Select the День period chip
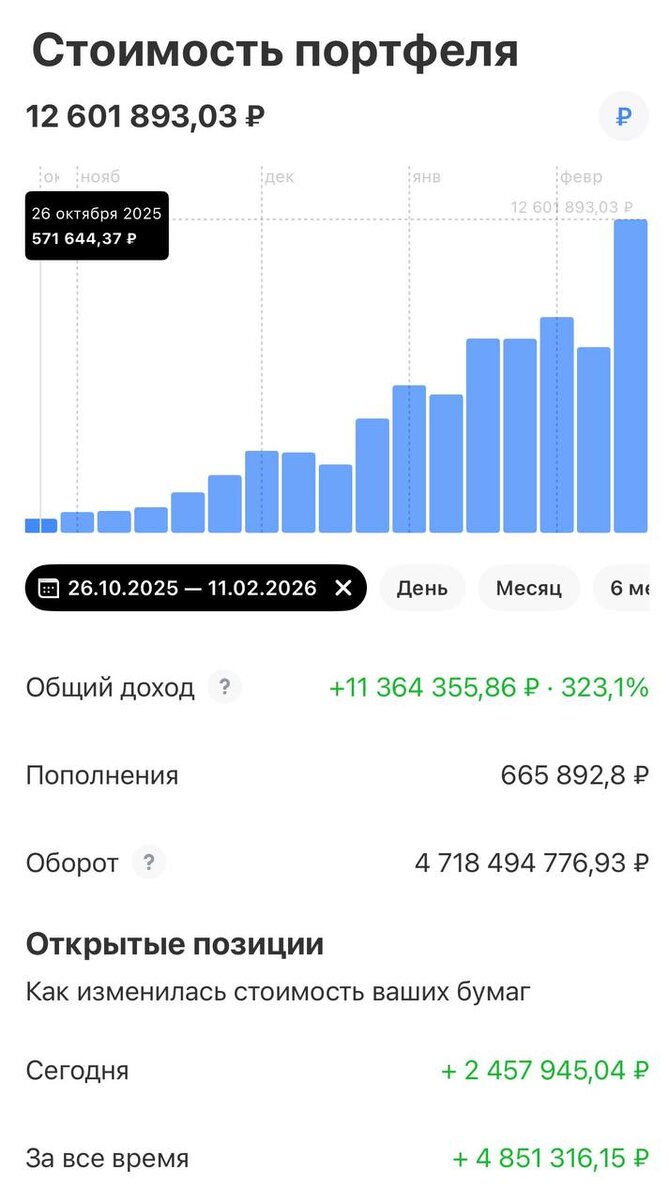 click(422, 588)
